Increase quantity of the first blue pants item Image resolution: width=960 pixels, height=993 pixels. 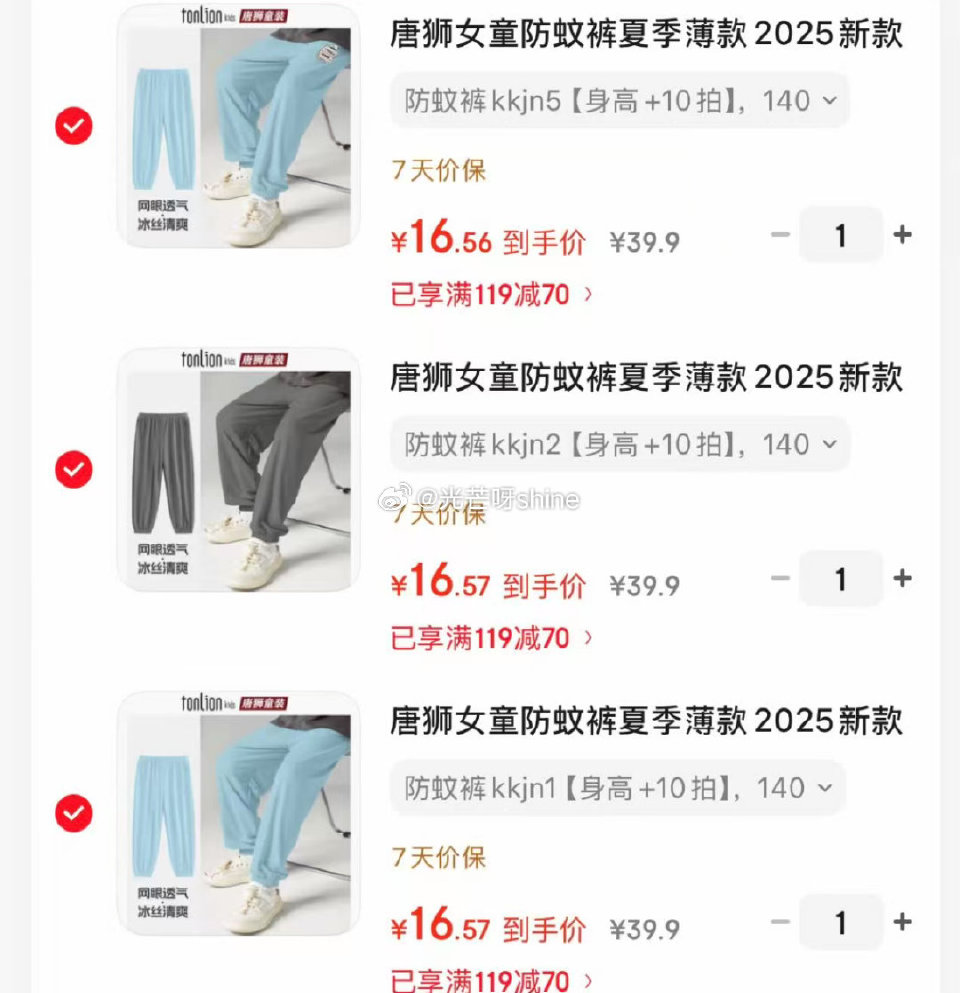(901, 235)
